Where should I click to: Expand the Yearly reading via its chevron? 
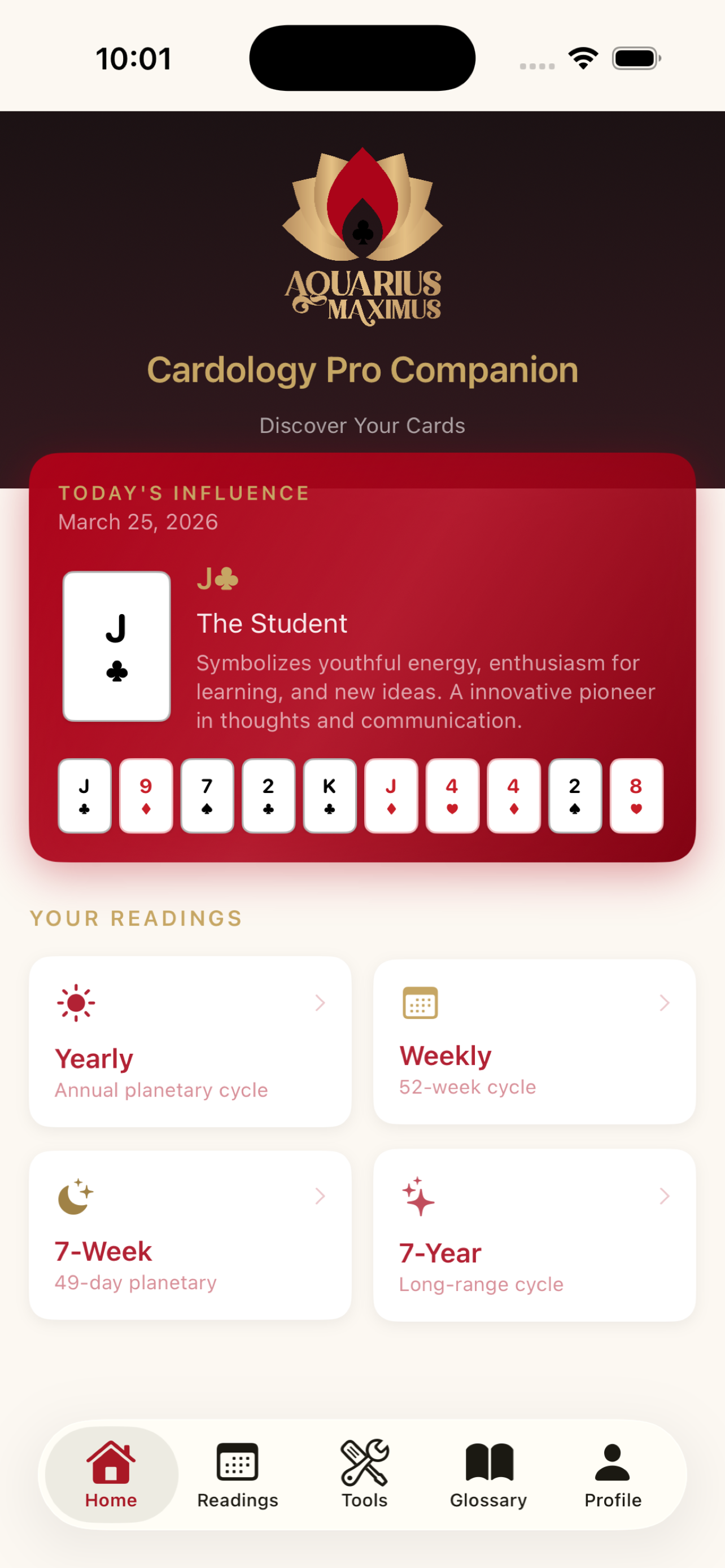(321, 1002)
